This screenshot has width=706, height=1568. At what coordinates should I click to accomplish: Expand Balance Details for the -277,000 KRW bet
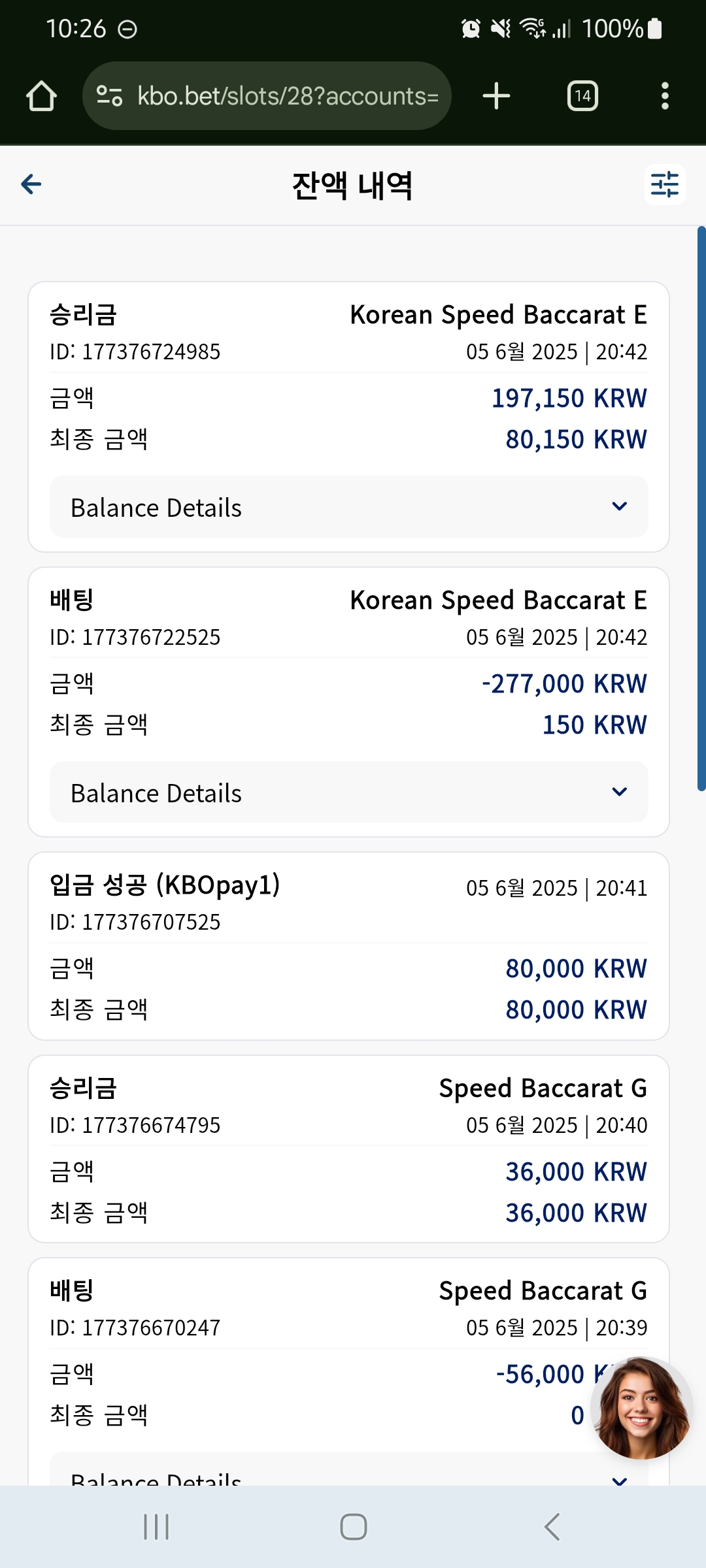349,792
